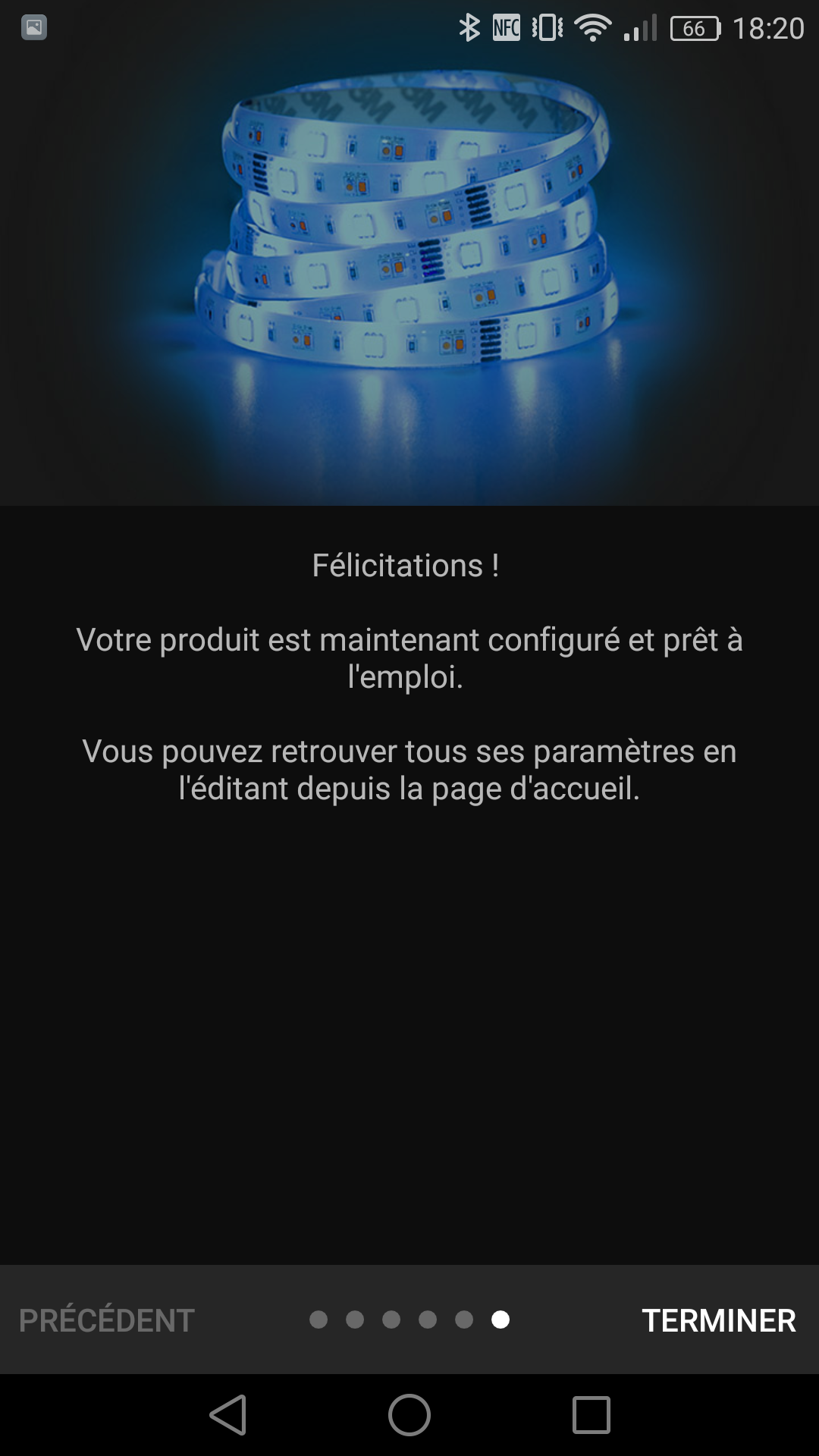Image resolution: width=819 pixels, height=1456 pixels.
Task: Open the recent apps view
Action: 591,1415
